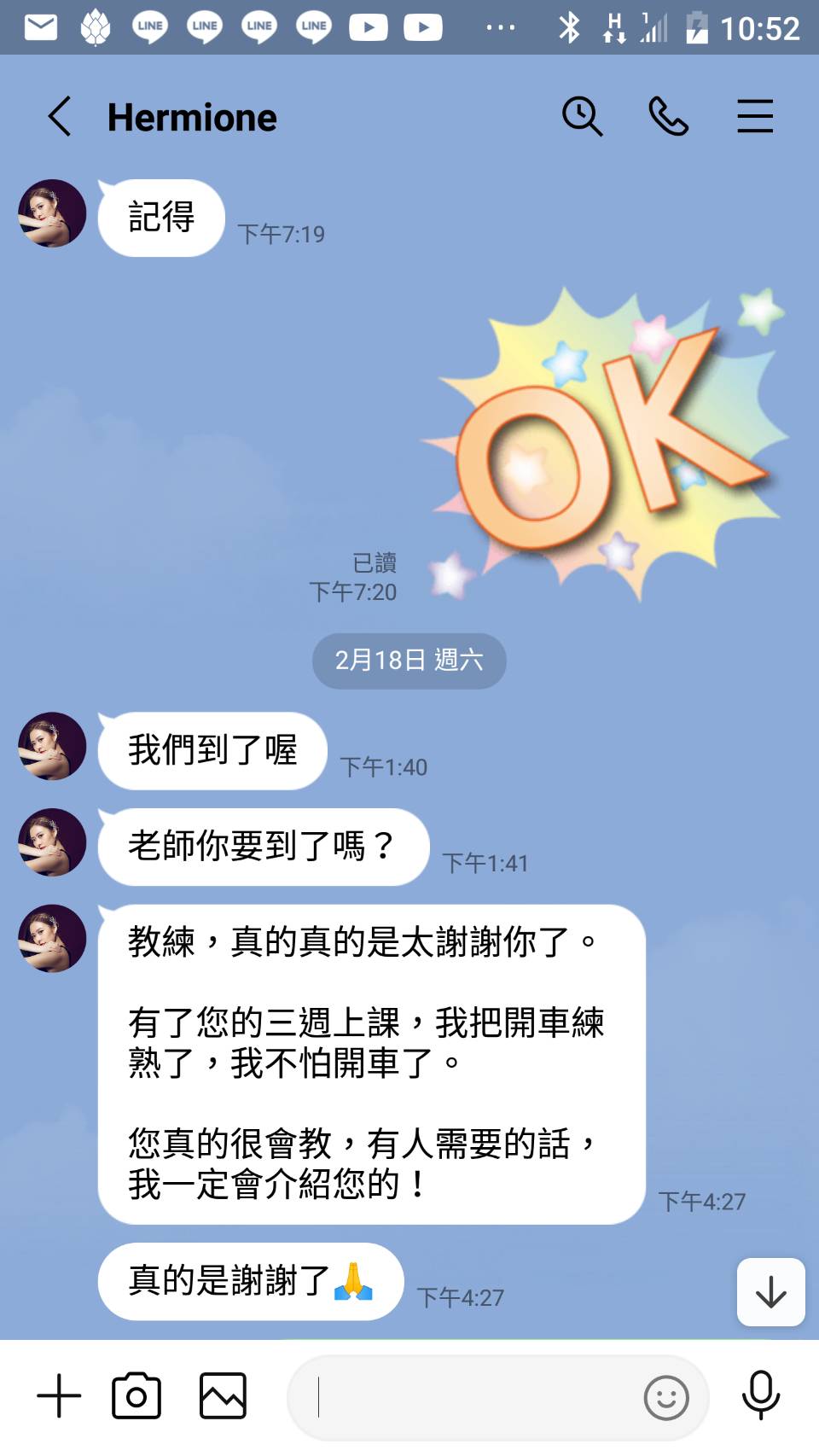Open the chat menu

coord(755,116)
